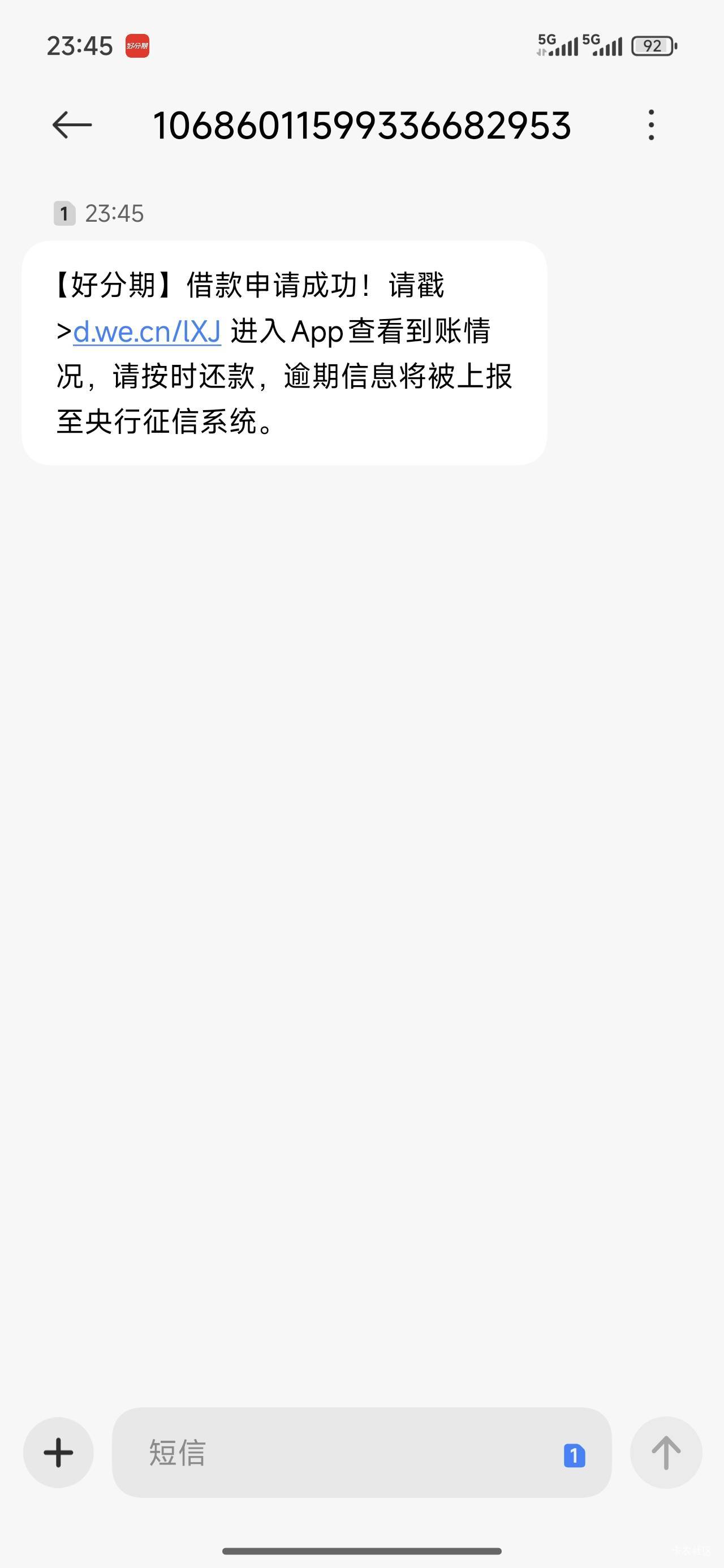Open the three-dot overflow menu
The height and width of the screenshot is (1568, 724).
point(652,126)
